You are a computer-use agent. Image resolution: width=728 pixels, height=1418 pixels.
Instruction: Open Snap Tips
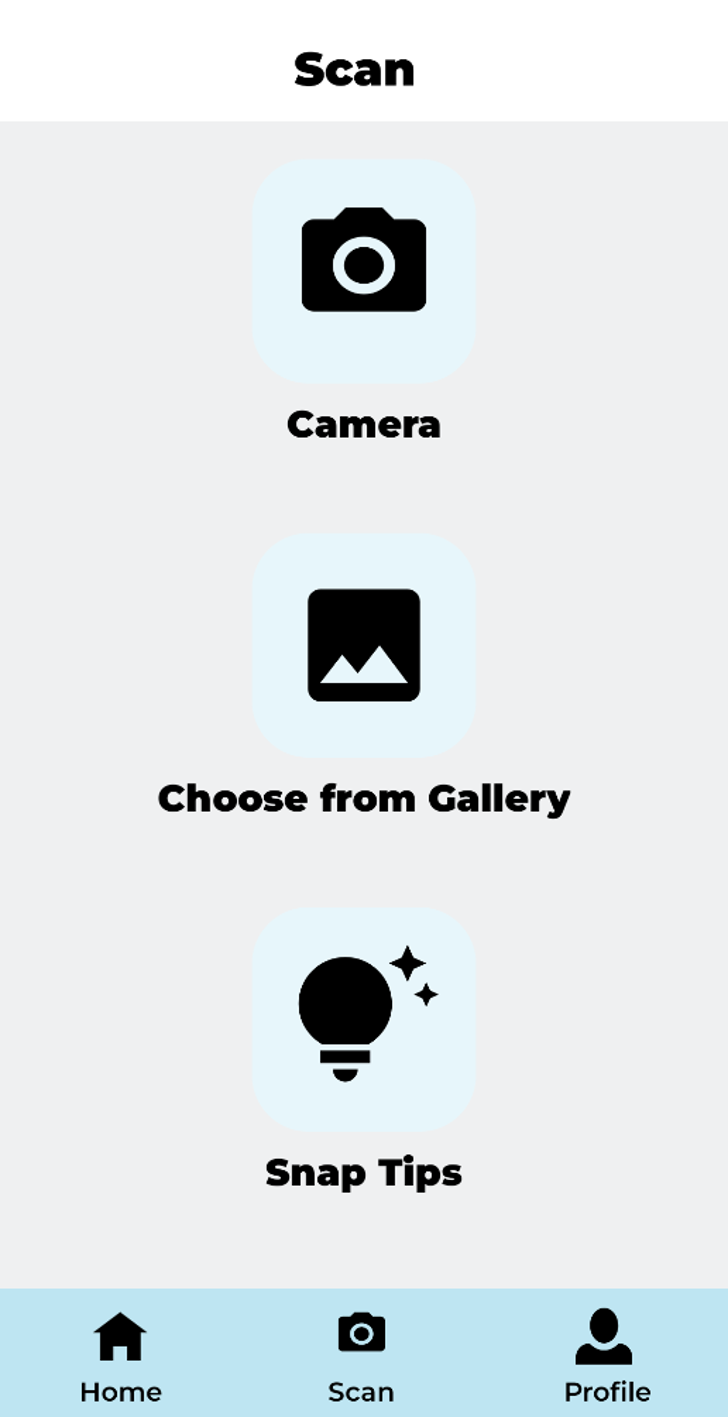click(x=363, y=1019)
